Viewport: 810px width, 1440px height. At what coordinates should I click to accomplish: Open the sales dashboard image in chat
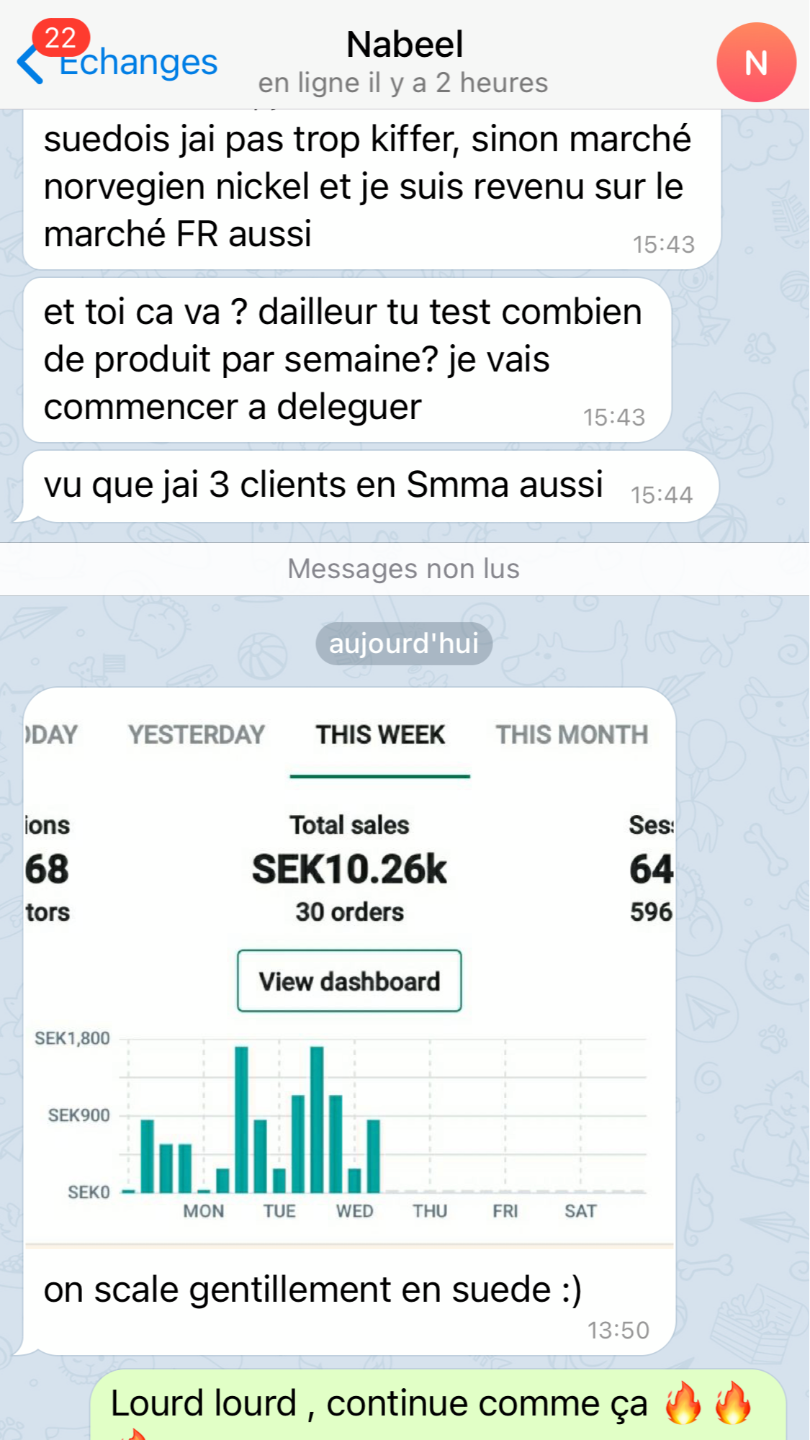[349, 966]
